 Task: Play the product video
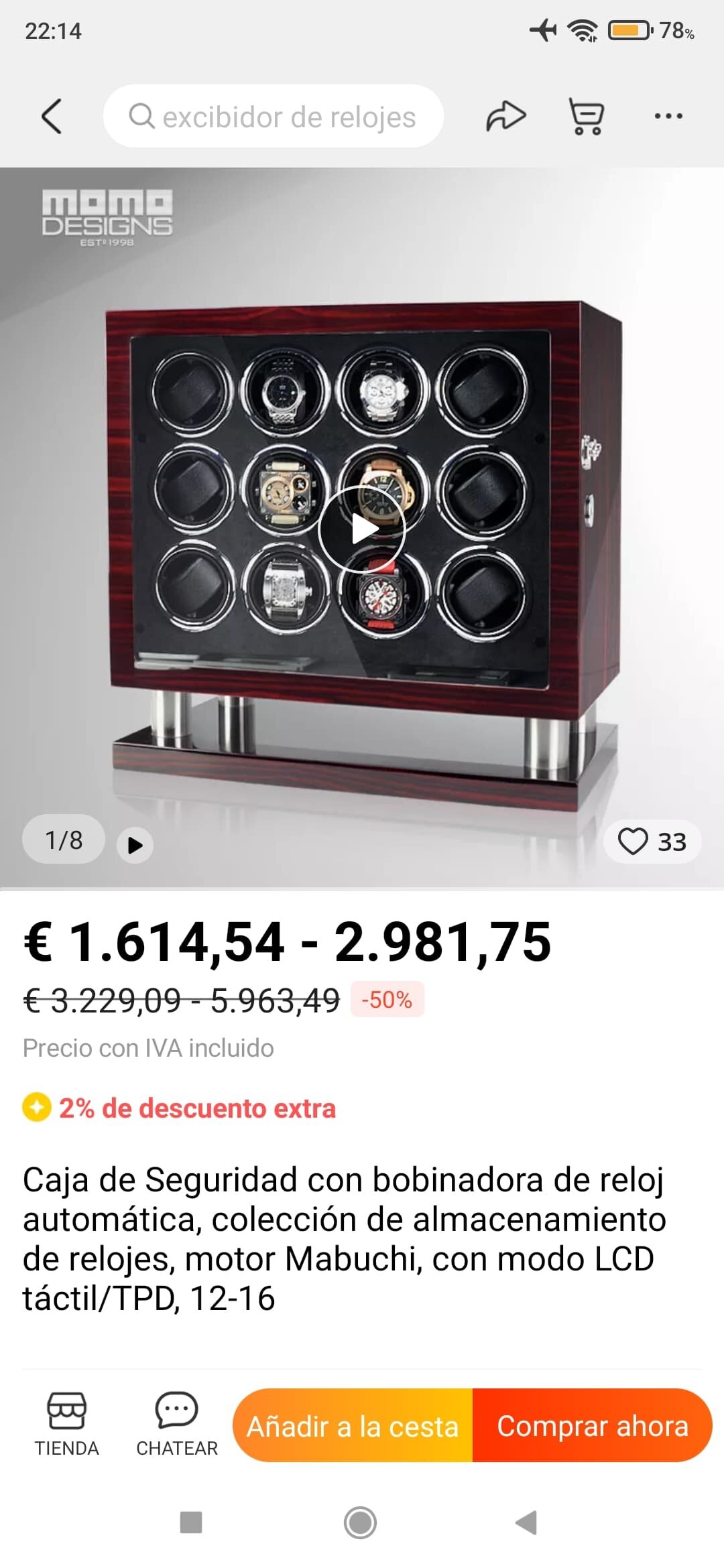362,529
